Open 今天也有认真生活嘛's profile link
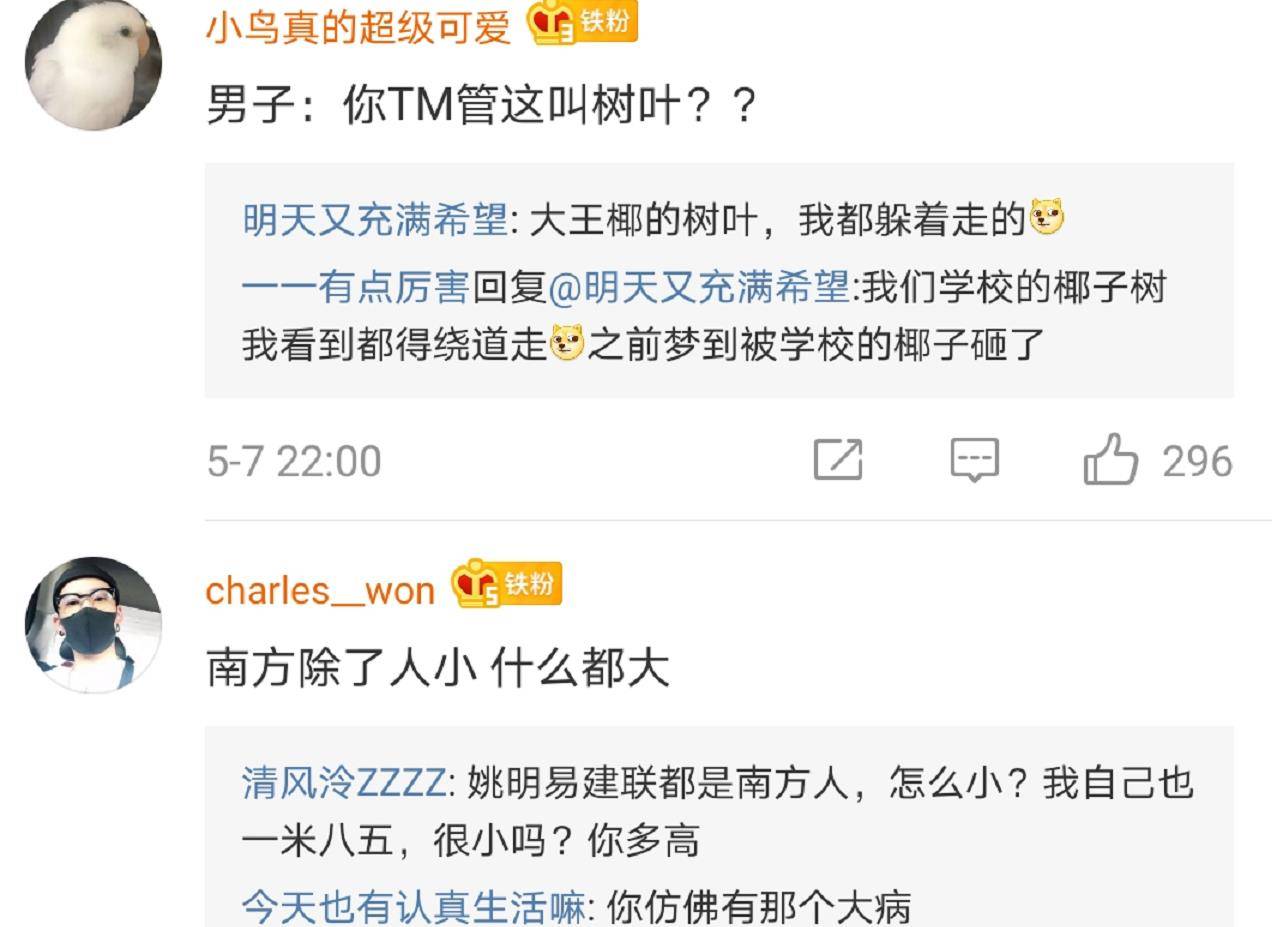The height and width of the screenshot is (927, 1272). (413, 908)
